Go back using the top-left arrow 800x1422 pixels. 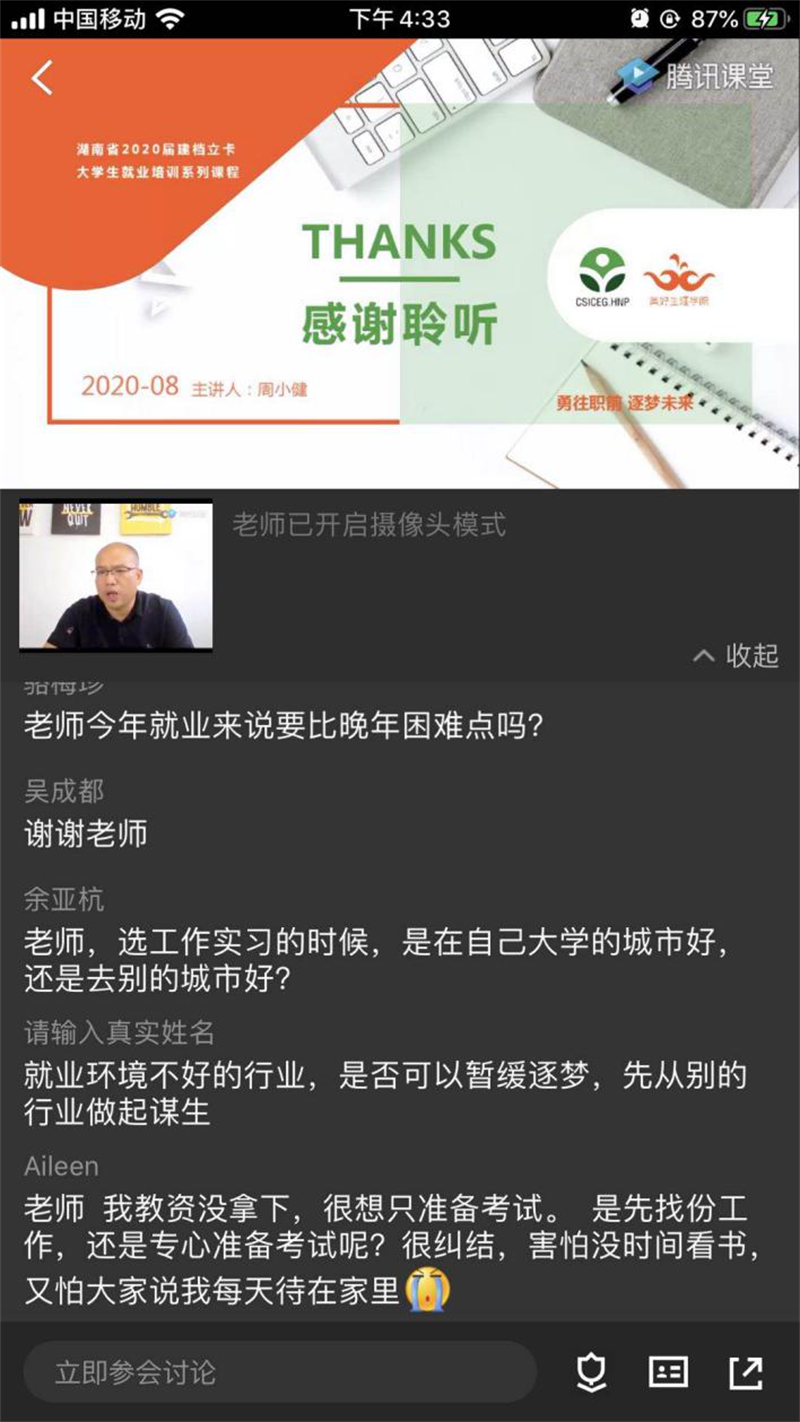click(42, 77)
